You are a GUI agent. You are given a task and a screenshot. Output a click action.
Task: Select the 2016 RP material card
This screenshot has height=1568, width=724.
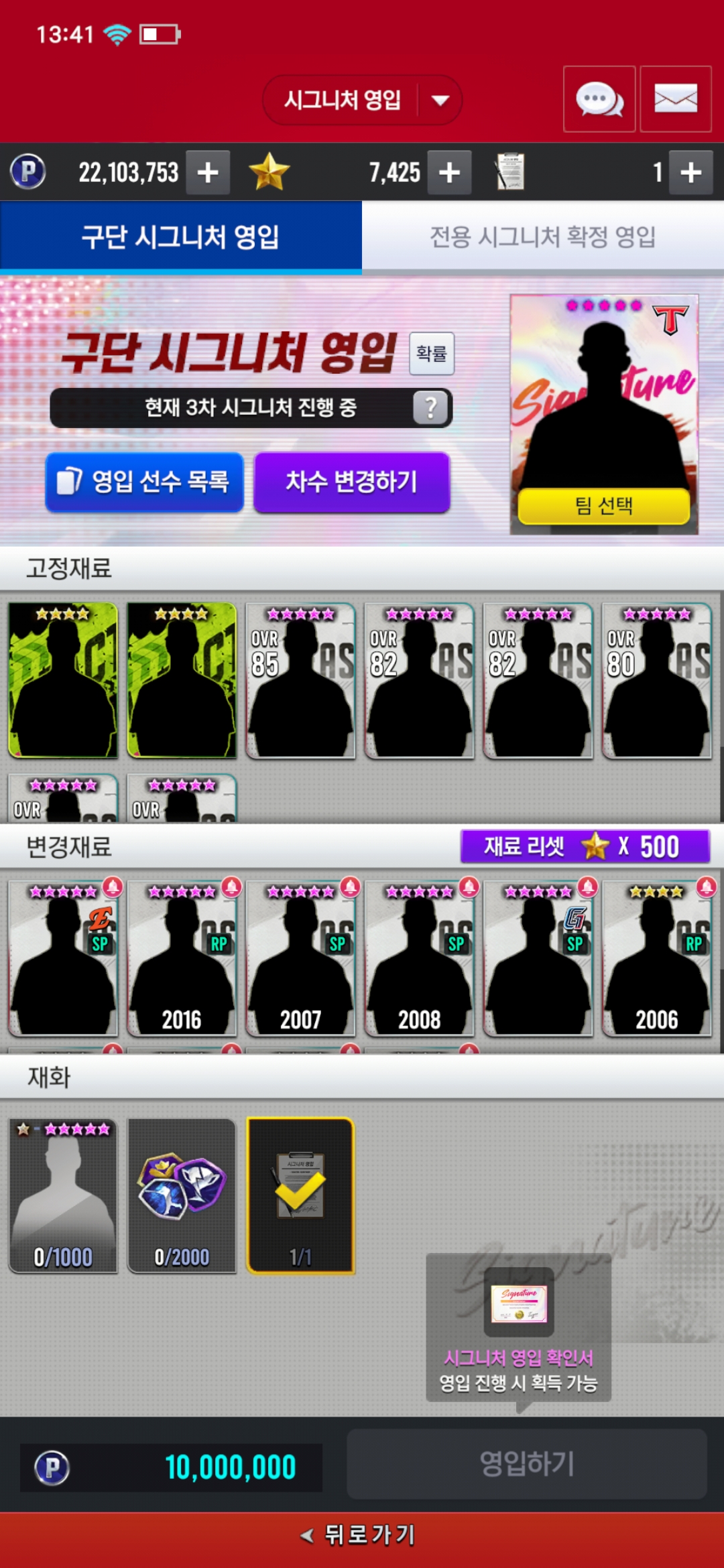click(x=182, y=958)
